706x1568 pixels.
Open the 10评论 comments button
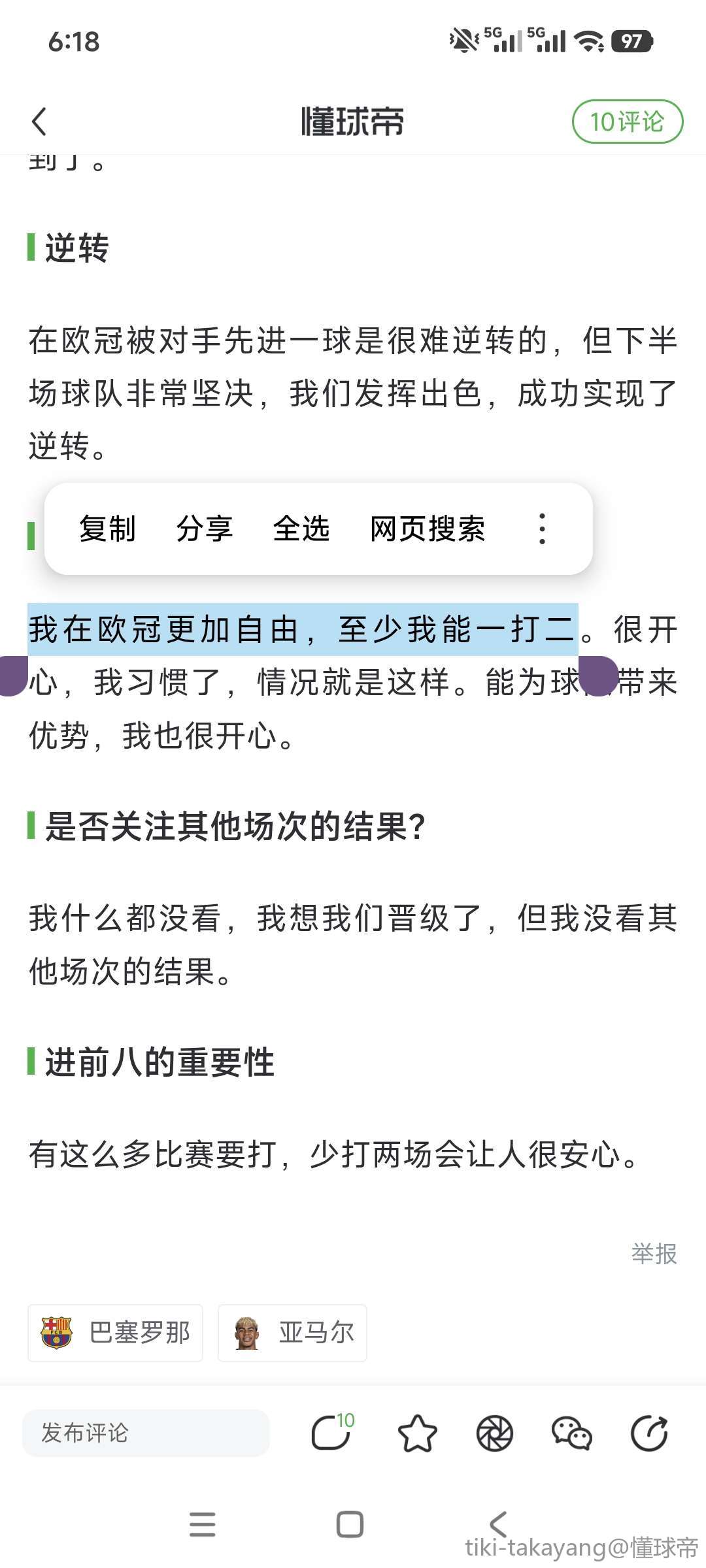[627, 122]
